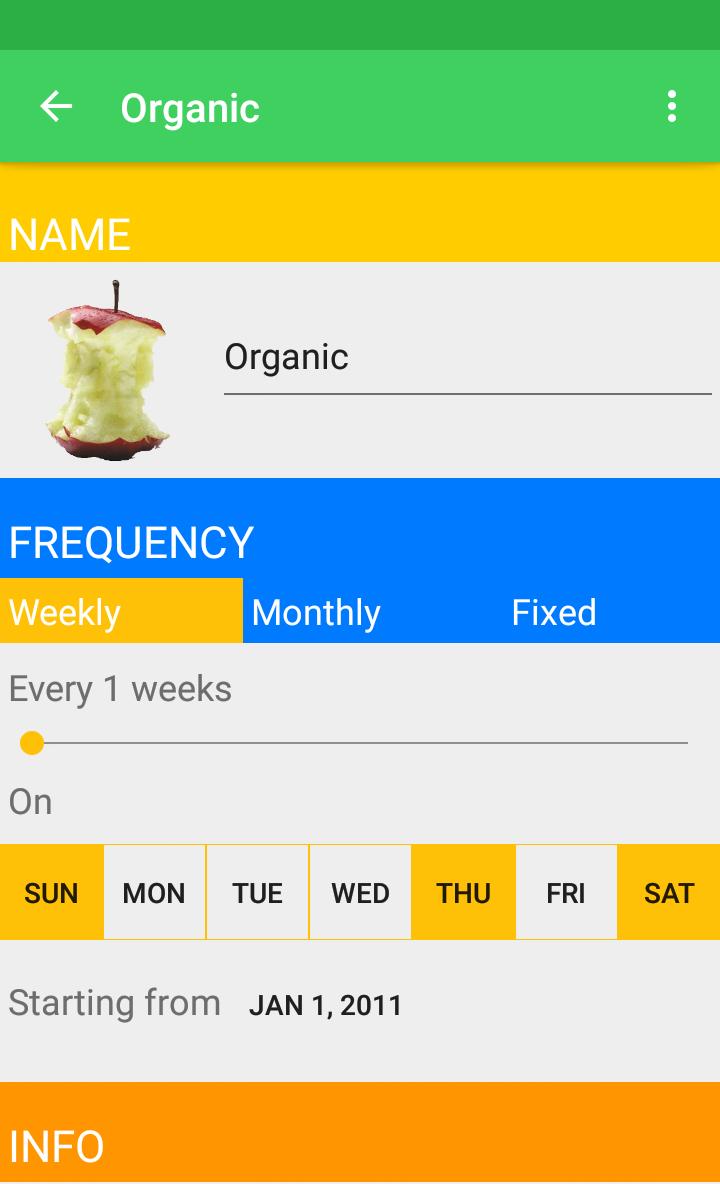This screenshot has width=720, height=1184.
Task: Edit the Organic name field
Action: point(466,358)
